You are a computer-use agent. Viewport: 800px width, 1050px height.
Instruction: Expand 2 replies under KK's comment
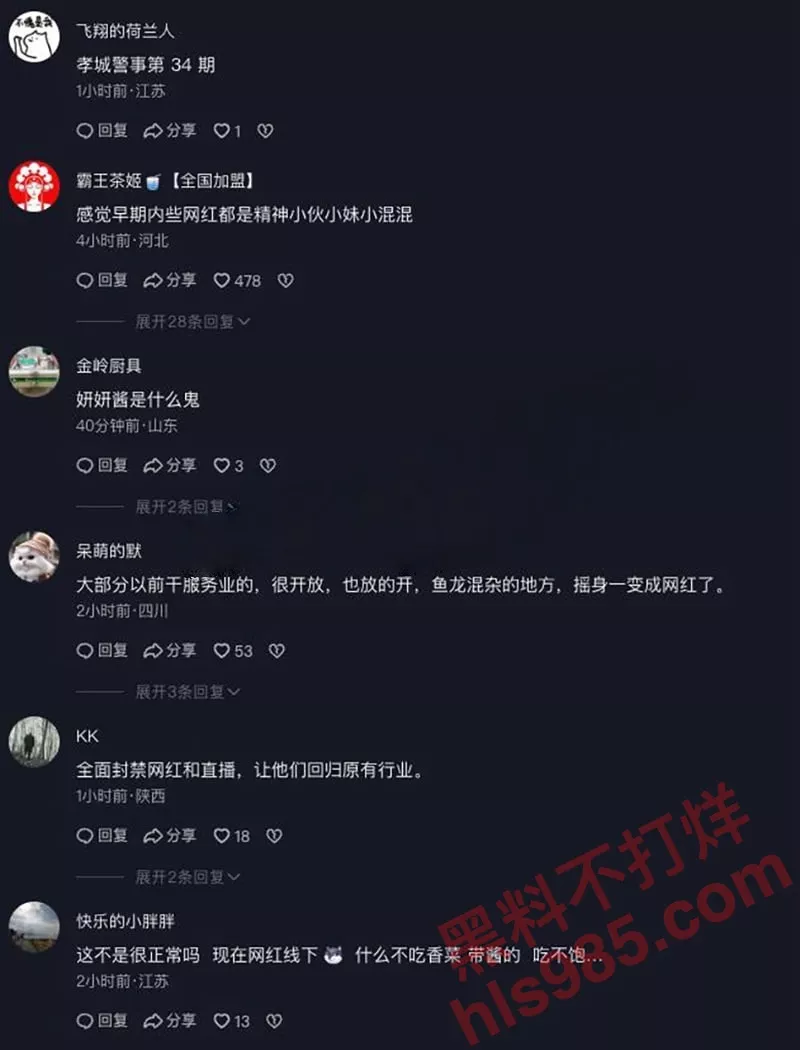click(x=188, y=877)
